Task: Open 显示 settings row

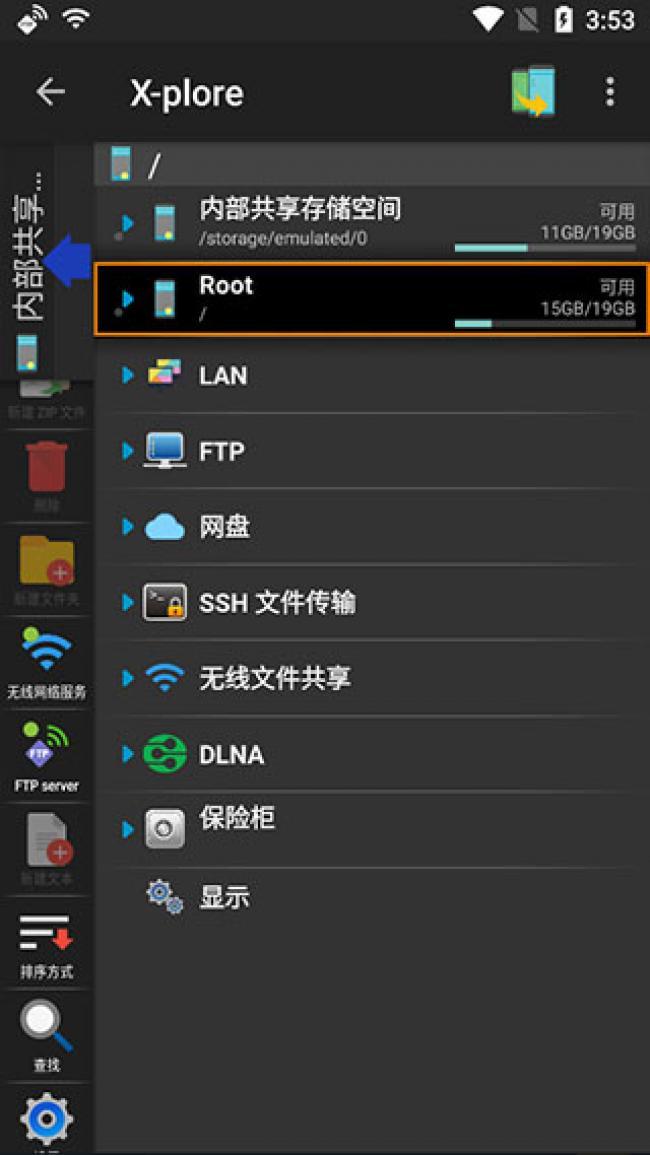Action: pyautogui.click(x=372, y=897)
